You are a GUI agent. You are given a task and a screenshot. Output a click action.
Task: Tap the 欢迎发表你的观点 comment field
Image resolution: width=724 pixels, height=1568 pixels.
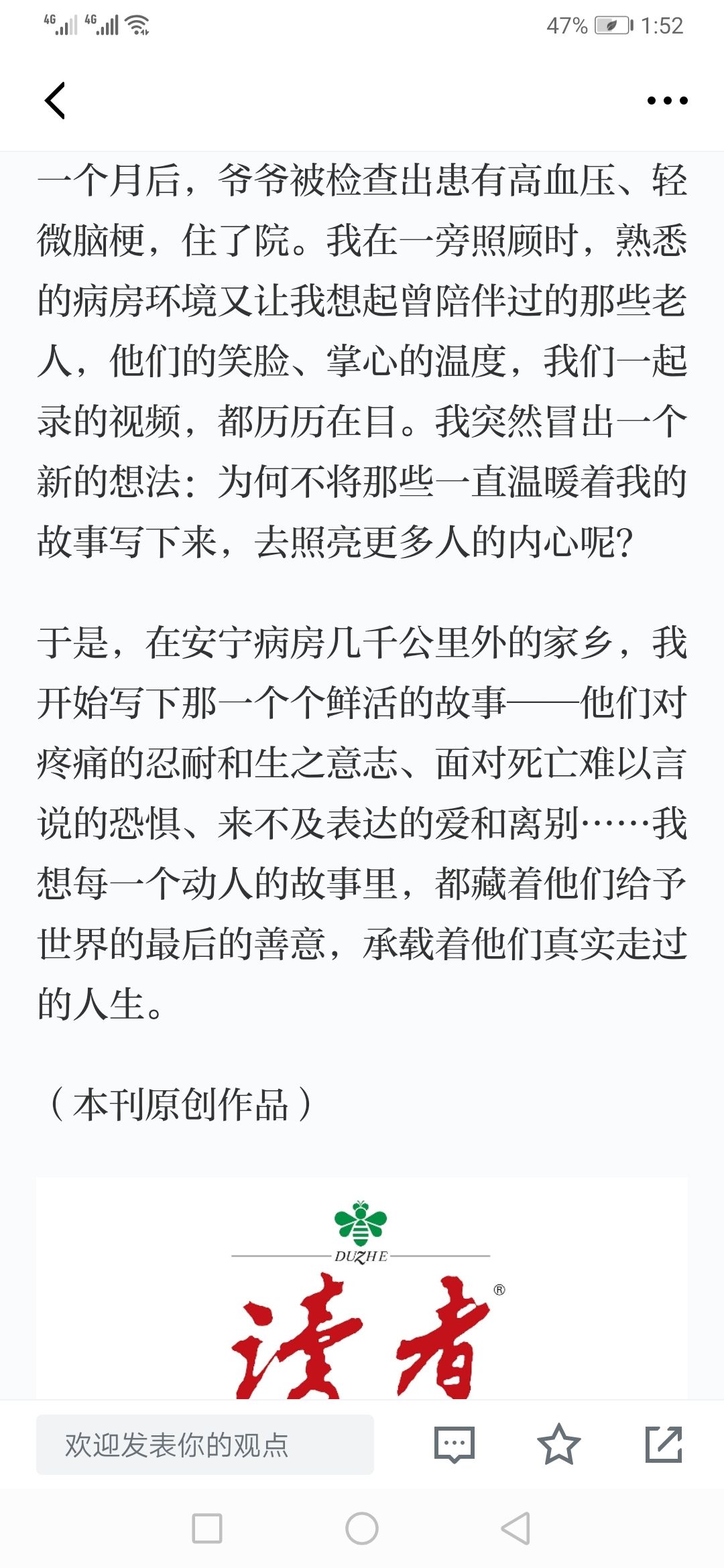[205, 1444]
